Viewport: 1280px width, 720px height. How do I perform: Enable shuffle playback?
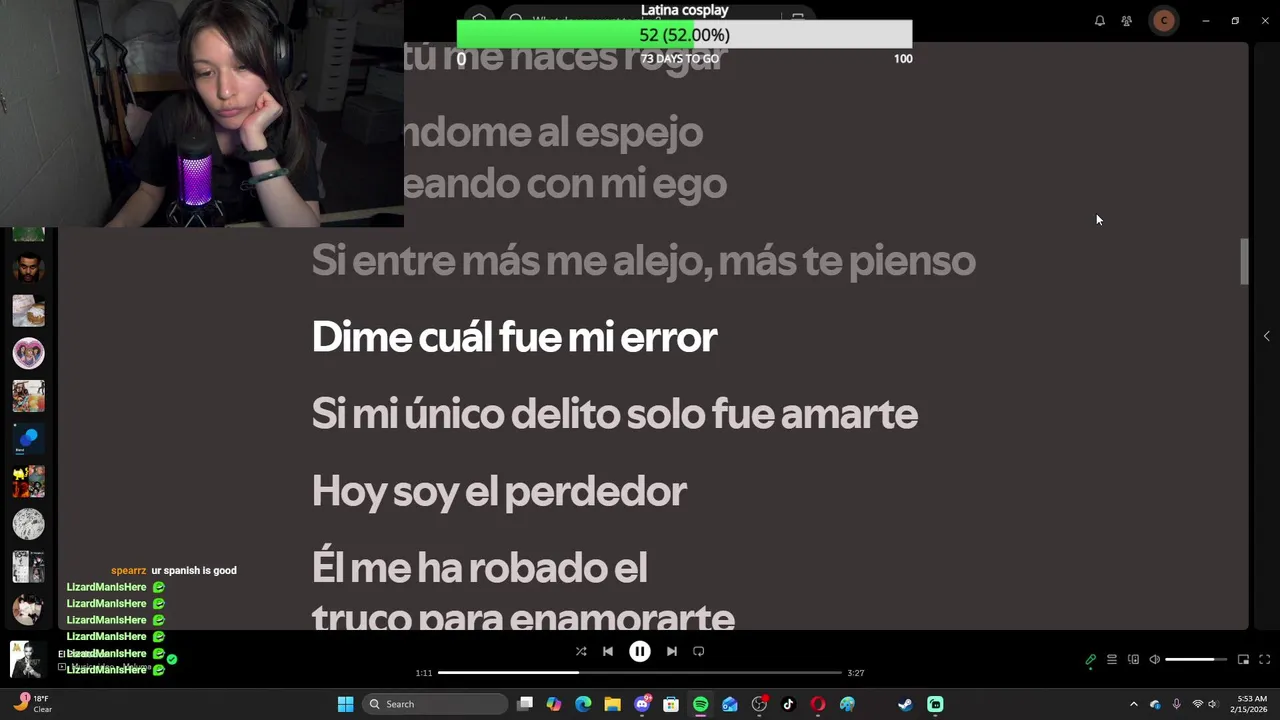click(x=581, y=651)
